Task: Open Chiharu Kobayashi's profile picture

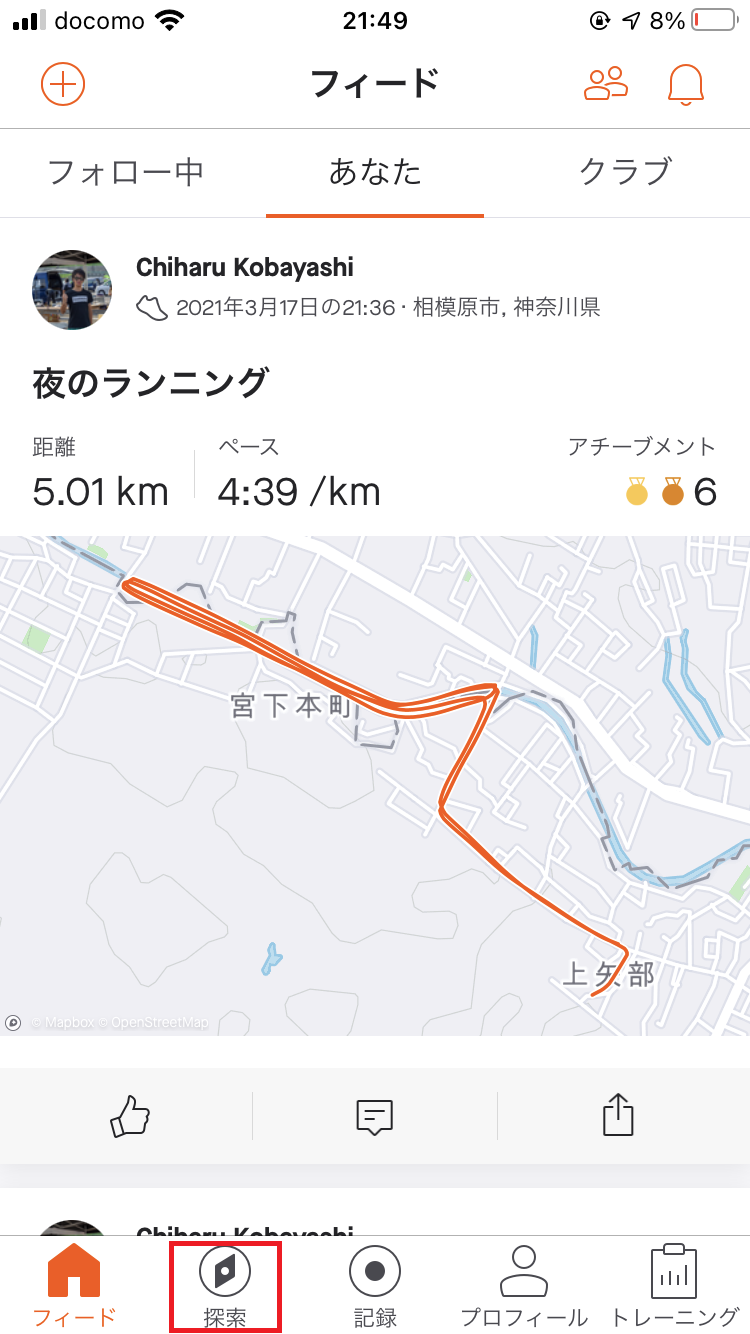Action: click(72, 290)
